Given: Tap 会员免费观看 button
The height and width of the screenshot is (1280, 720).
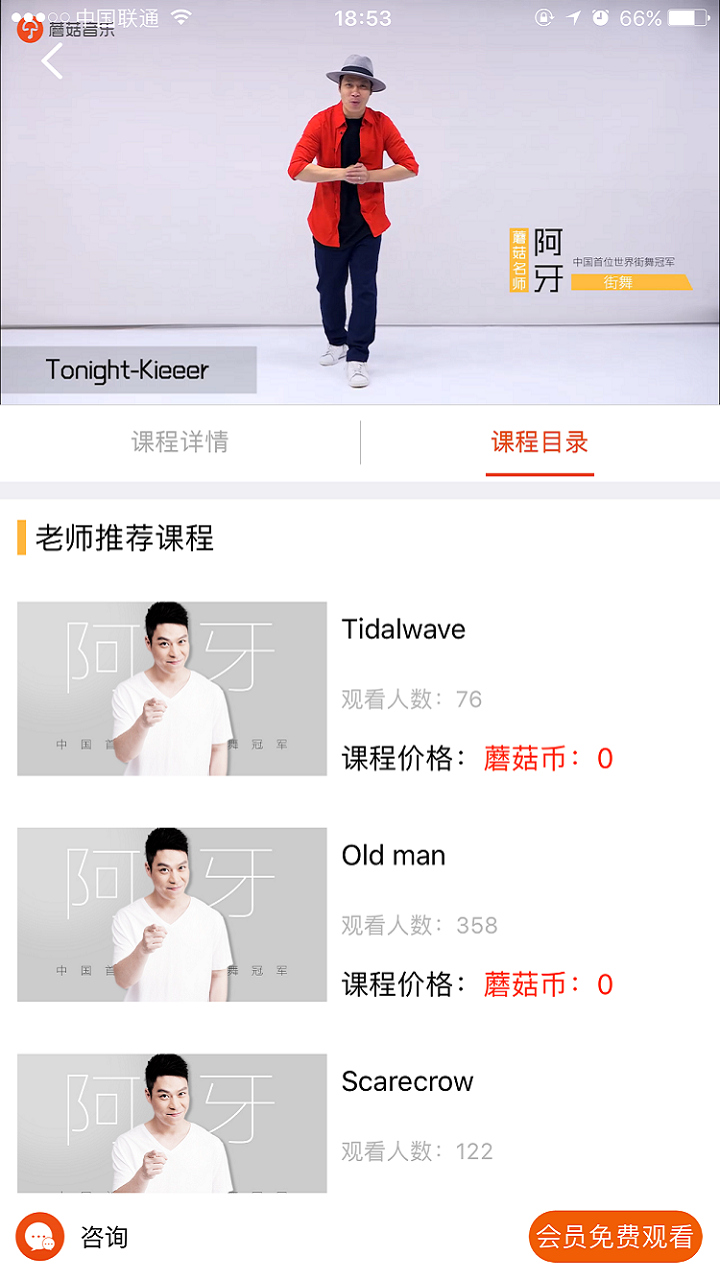Looking at the screenshot, I should coord(615,1237).
